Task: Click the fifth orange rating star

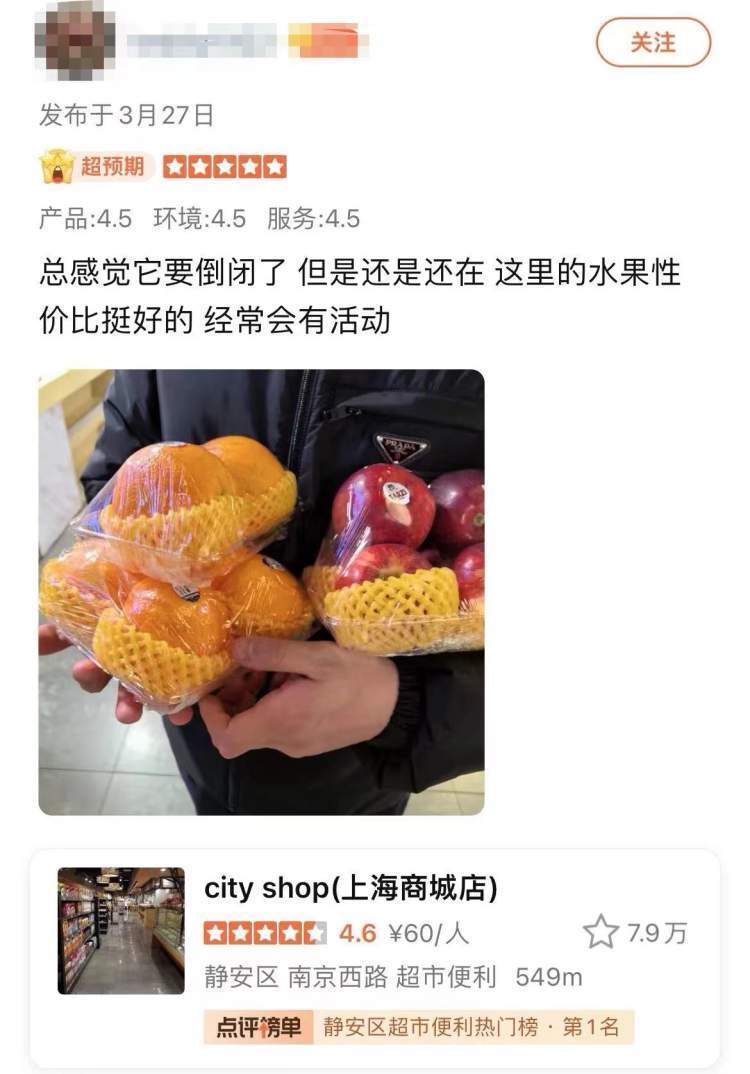Action: pyautogui.click(x=274, y=167)
